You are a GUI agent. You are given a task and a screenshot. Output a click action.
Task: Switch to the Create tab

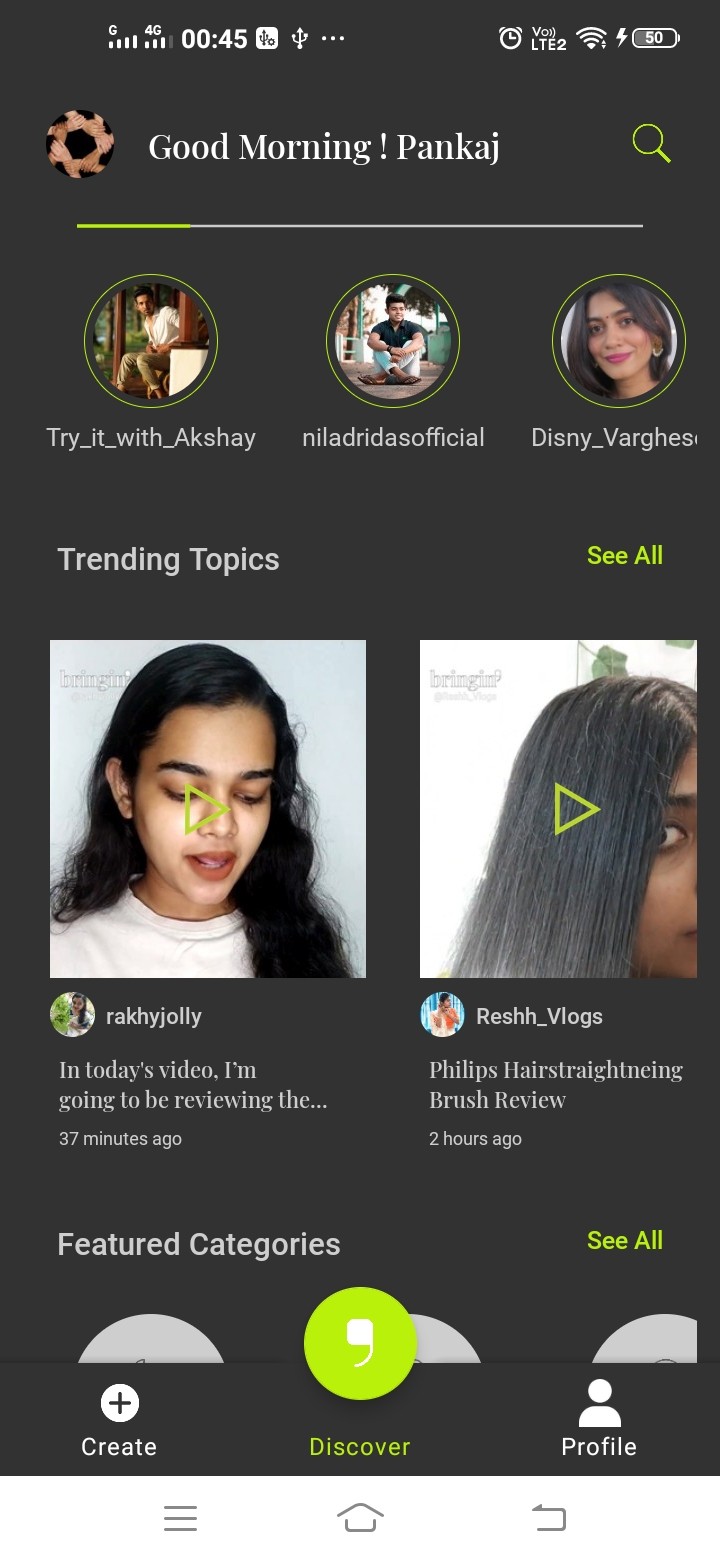pyautogui.click(x=119, y=1420)
